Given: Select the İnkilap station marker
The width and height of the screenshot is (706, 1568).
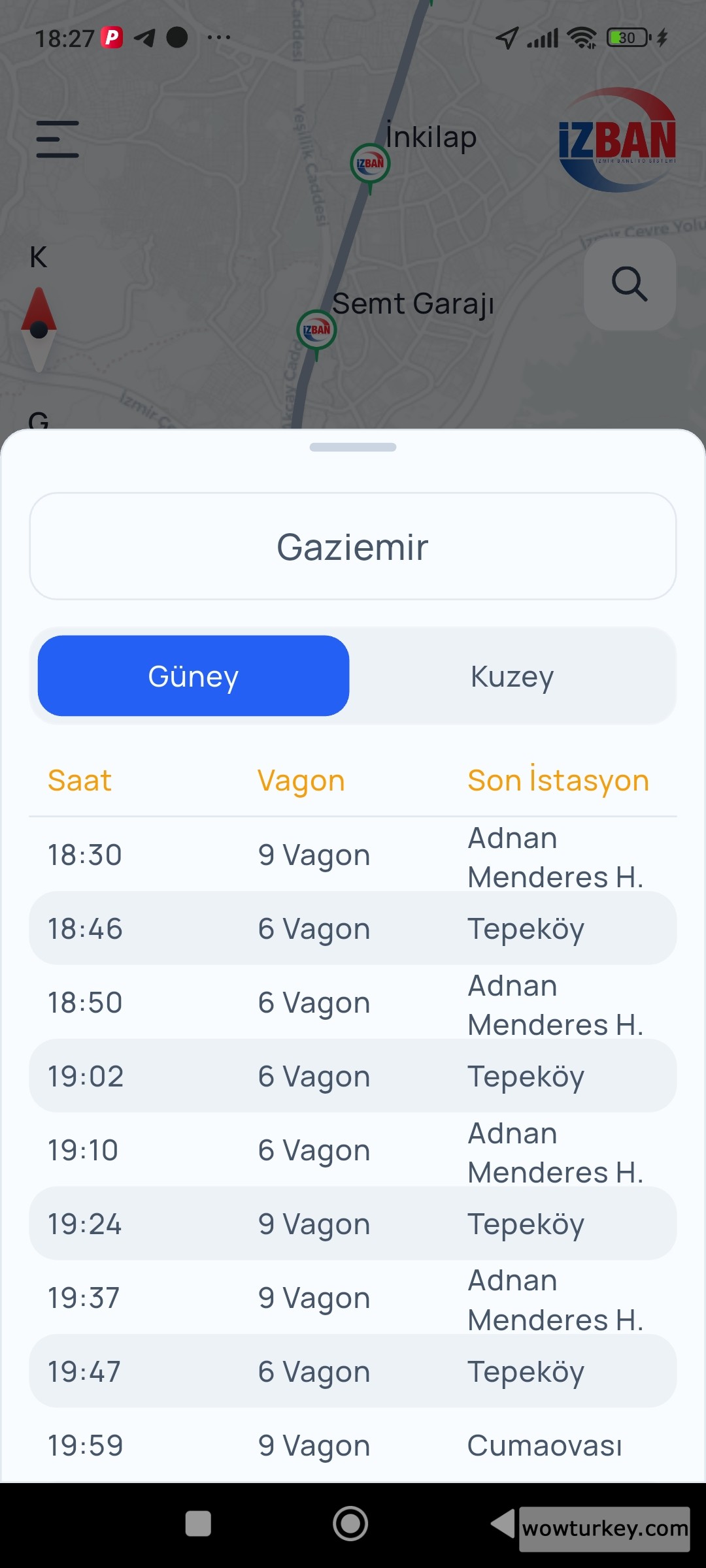Looking at the screenshot, I should [x=370, y=164].
